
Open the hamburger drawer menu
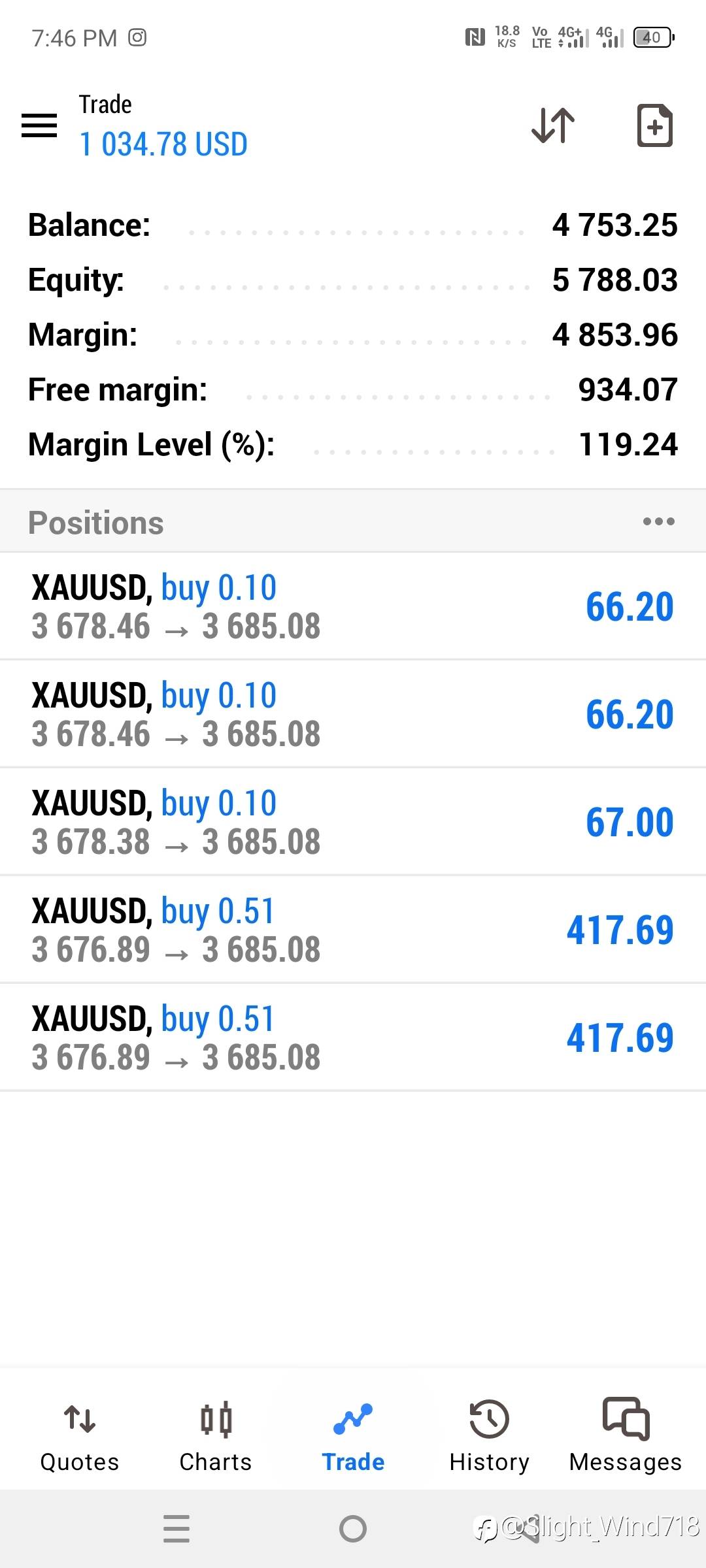pyautogui.click(x=39, y=125)
